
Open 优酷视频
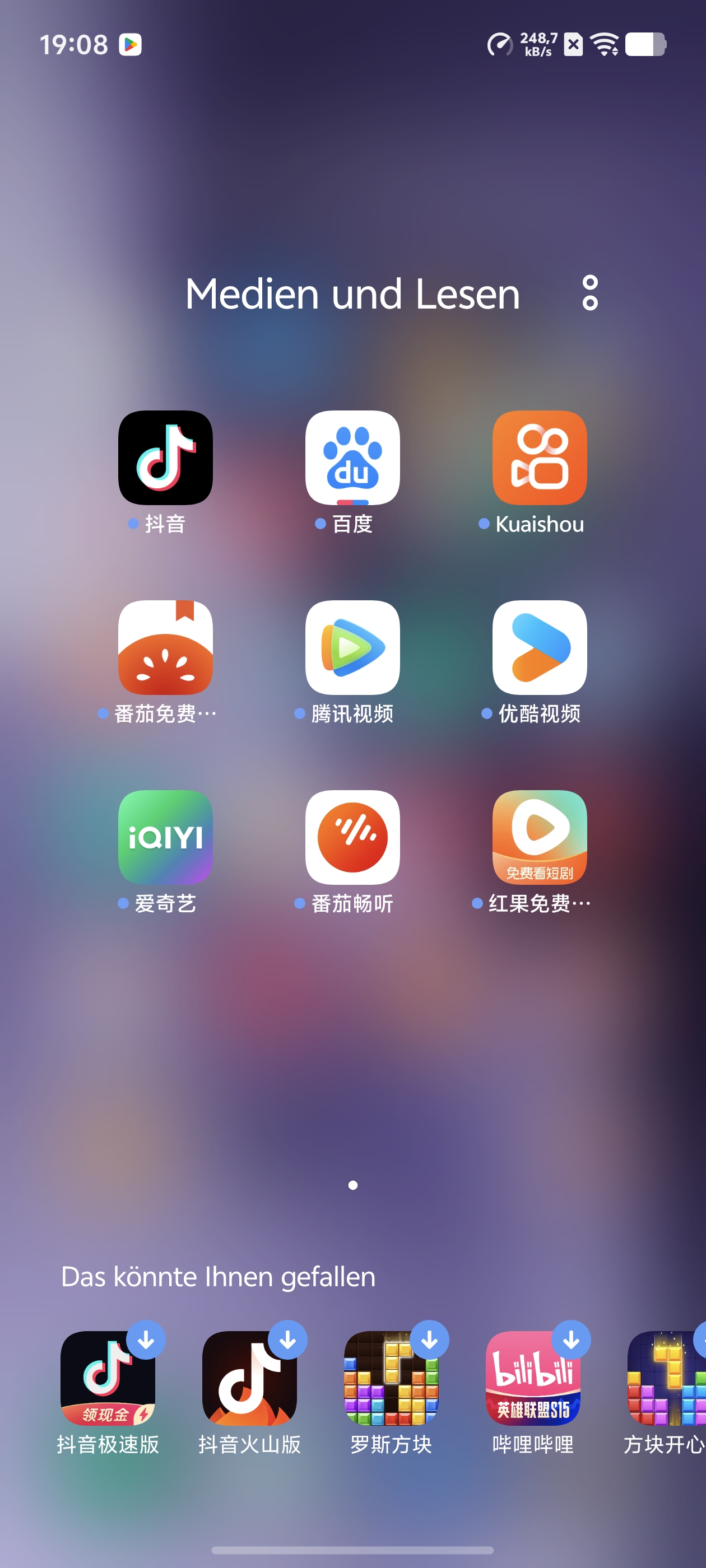pos(539,648)
